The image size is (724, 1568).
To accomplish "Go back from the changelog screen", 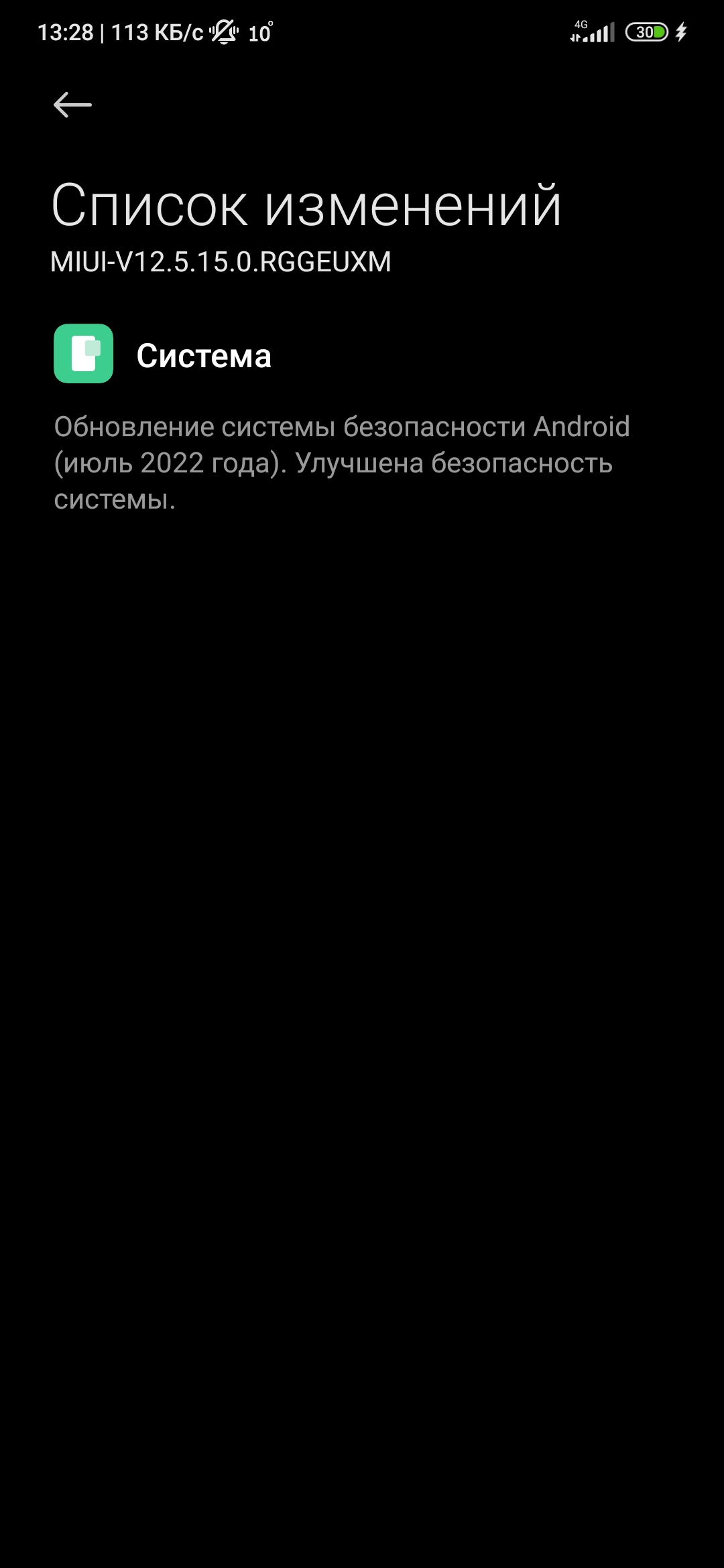I will click(72, 105).
